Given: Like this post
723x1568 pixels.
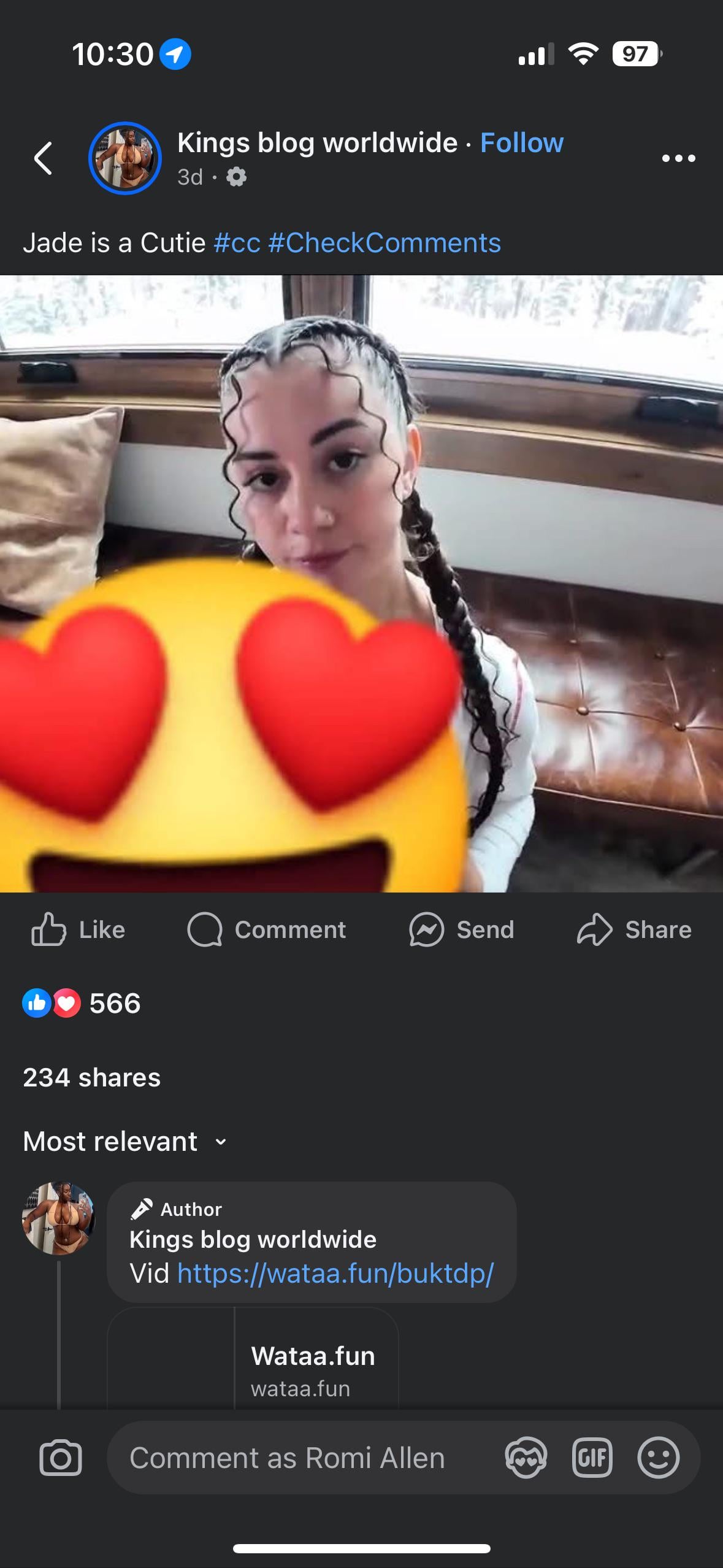Looking at the screenshot, I should click(78, 930).
